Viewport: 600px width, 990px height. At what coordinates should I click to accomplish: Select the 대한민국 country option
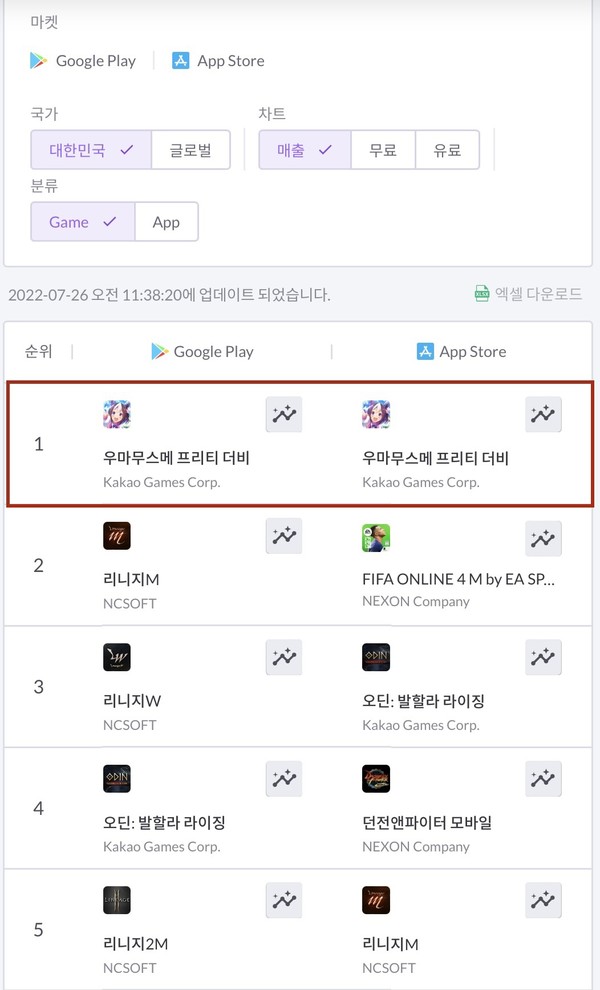91,150
